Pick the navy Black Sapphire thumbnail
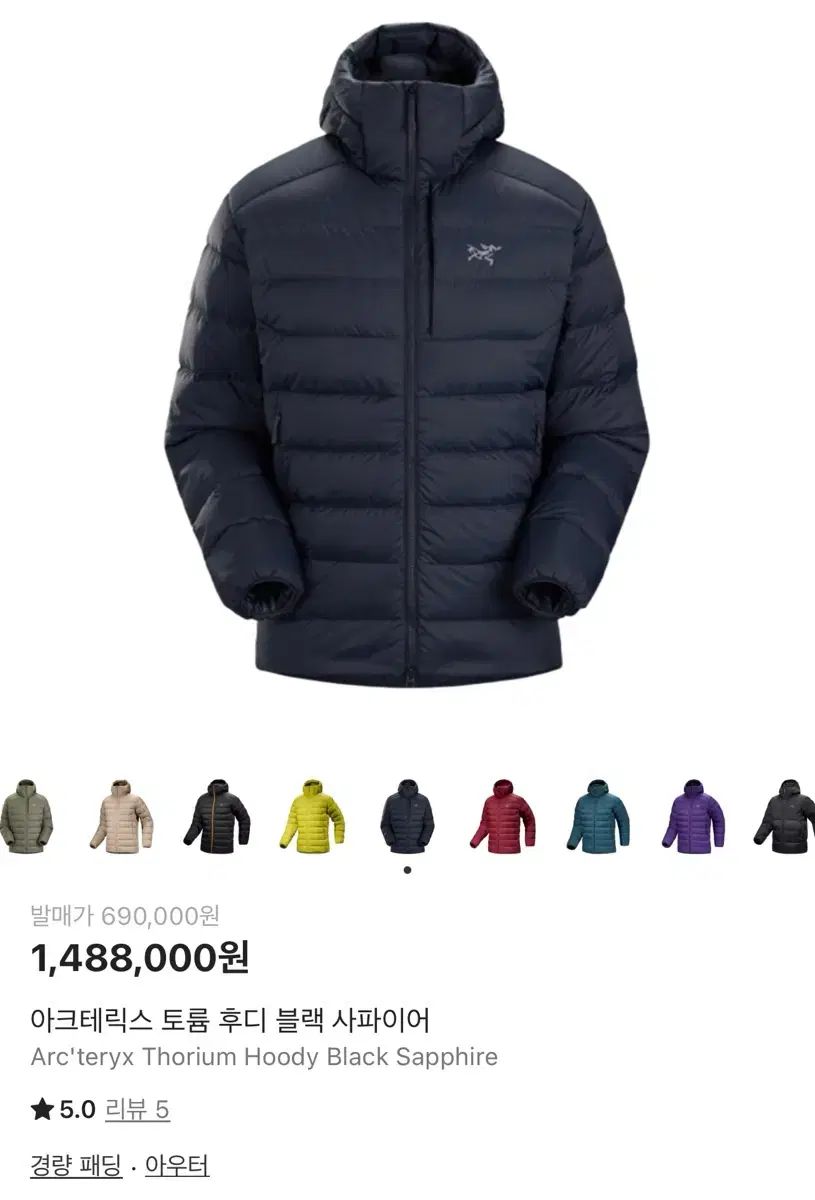Image resolution: width=815 pixels, height=1200 pixels. (407, 817)
